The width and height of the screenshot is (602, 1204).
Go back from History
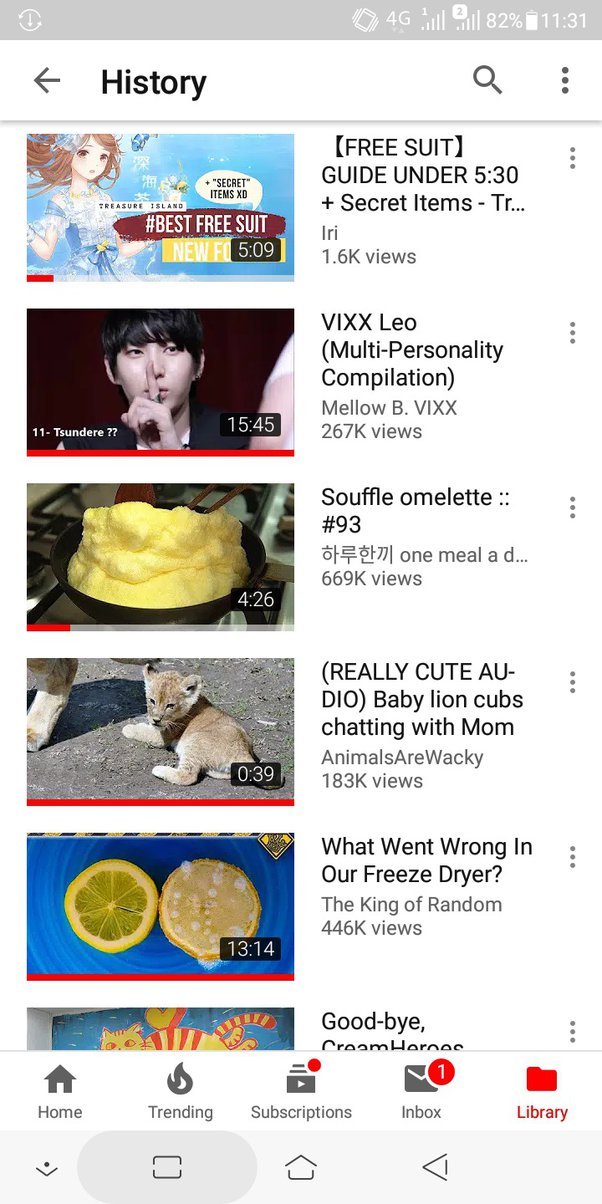[47, 81]
